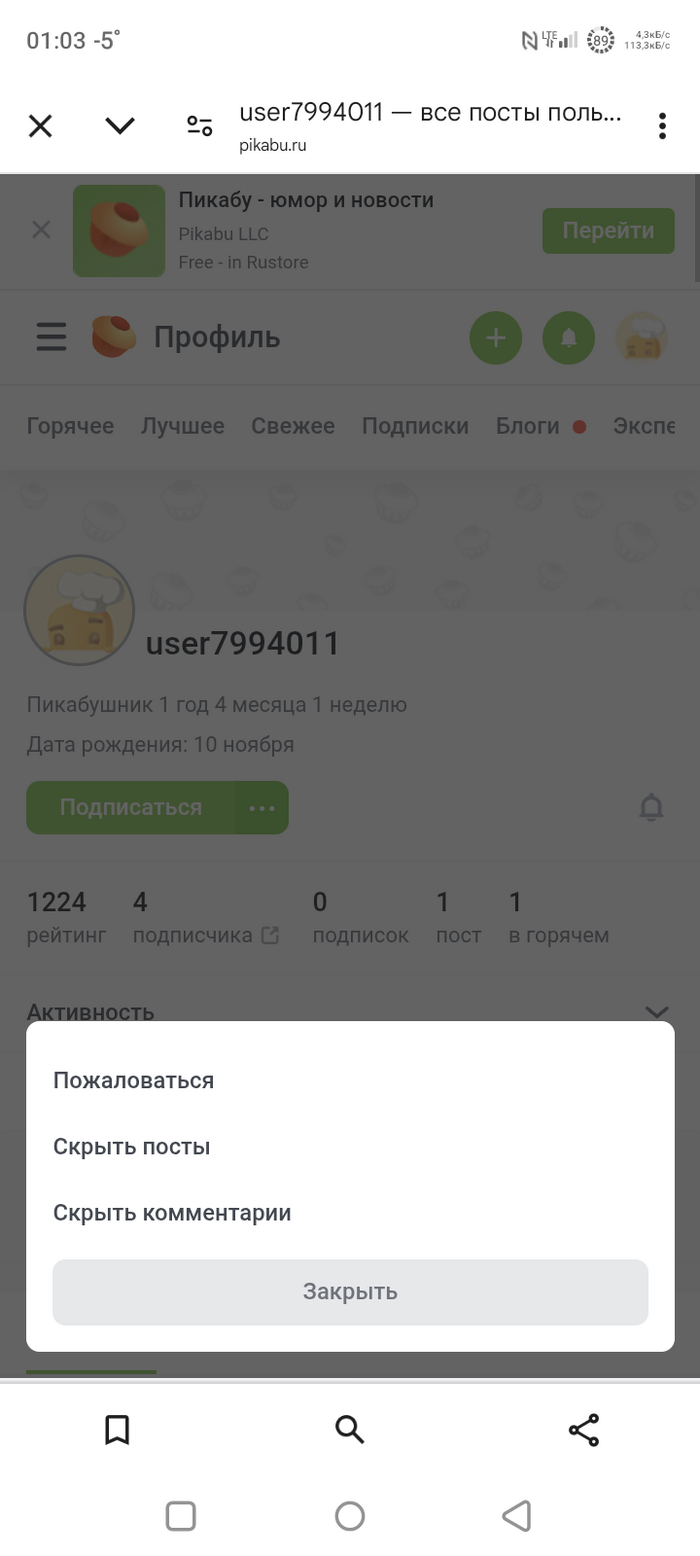
Task: Close the browser custom tab
Action: coord(40,126)
